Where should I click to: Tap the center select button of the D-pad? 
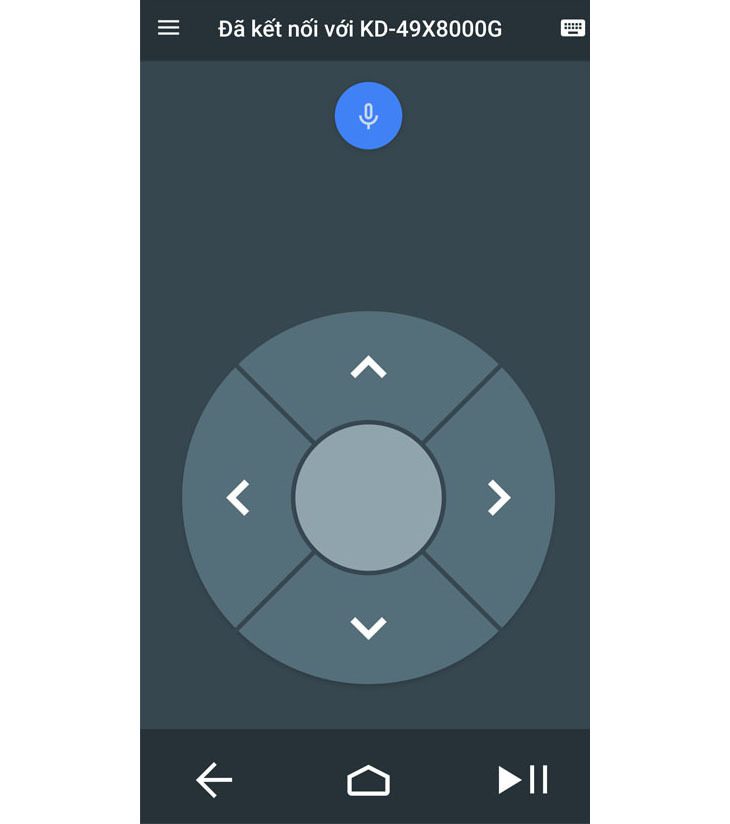coord(368,497)
